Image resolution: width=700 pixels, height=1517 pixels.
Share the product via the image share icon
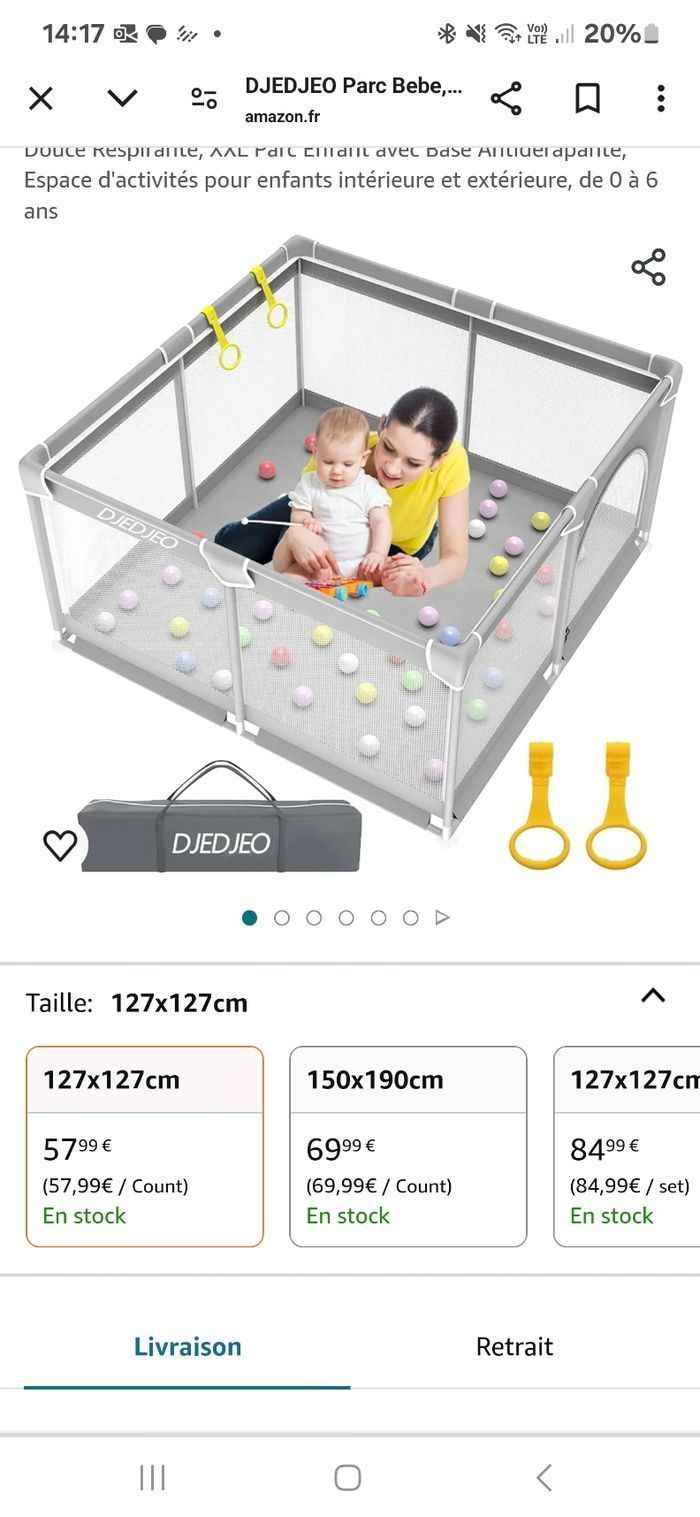648,267
